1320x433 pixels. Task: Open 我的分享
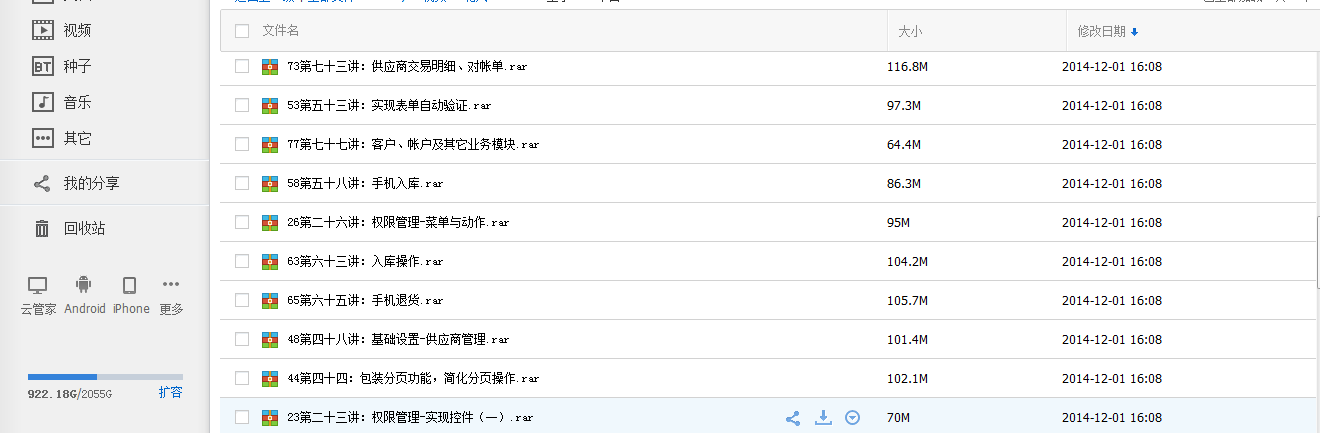[x=90, y=184]
